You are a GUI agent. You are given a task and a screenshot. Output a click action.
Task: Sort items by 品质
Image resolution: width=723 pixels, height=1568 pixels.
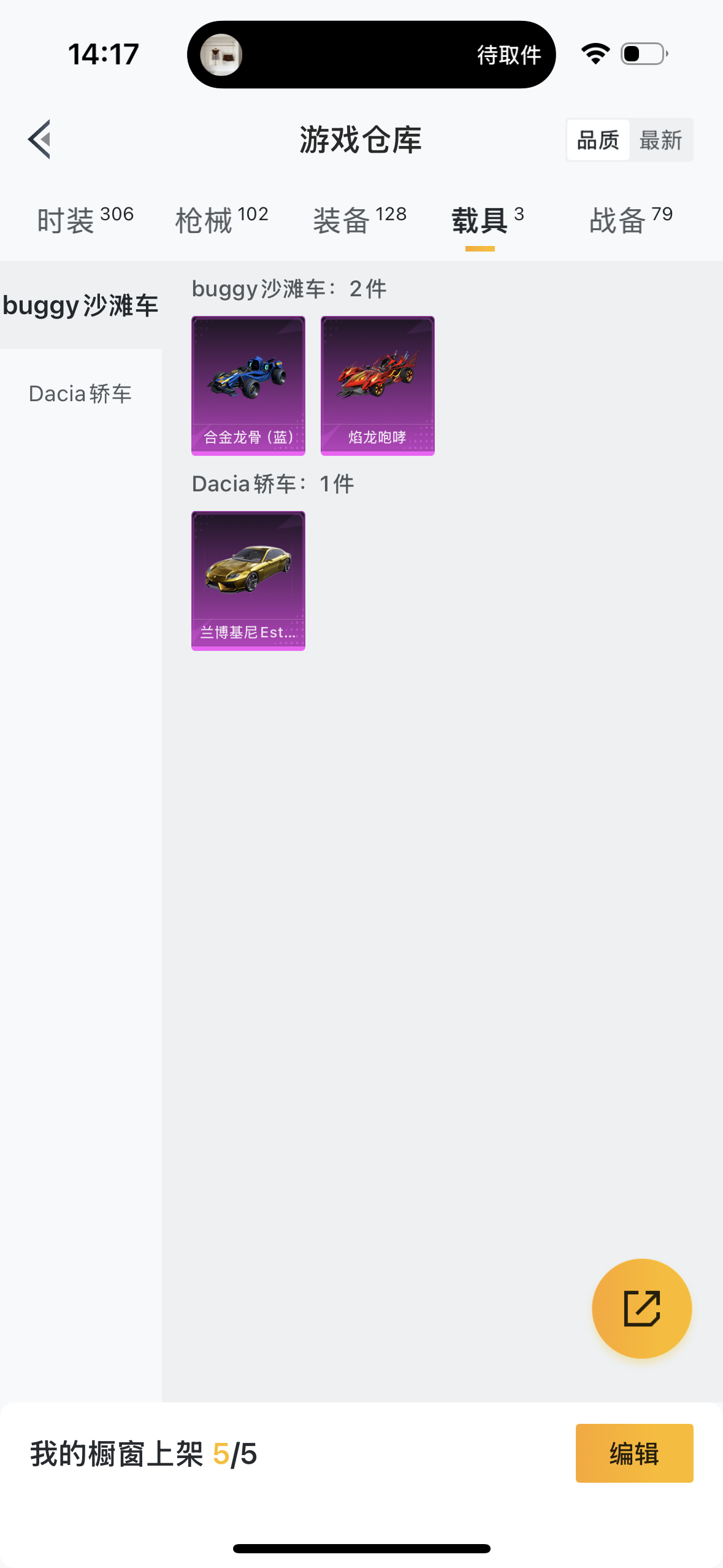coord(598,140)
